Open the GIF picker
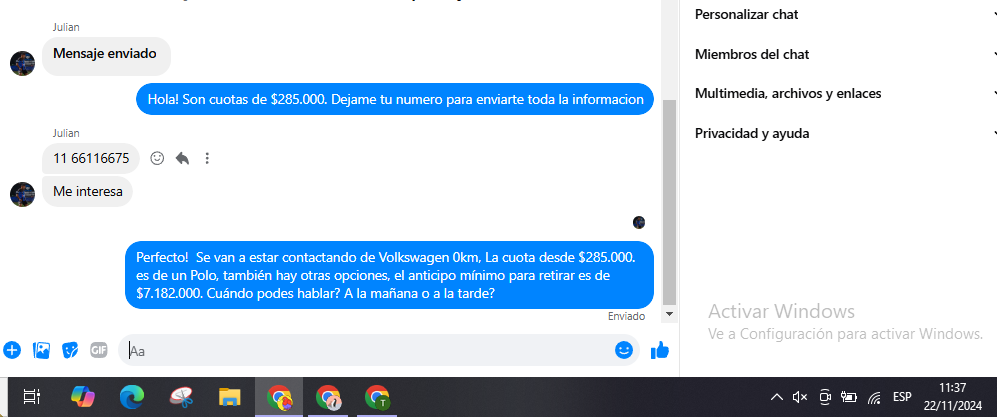The image size is (997, 417). [x=98, y=350]
